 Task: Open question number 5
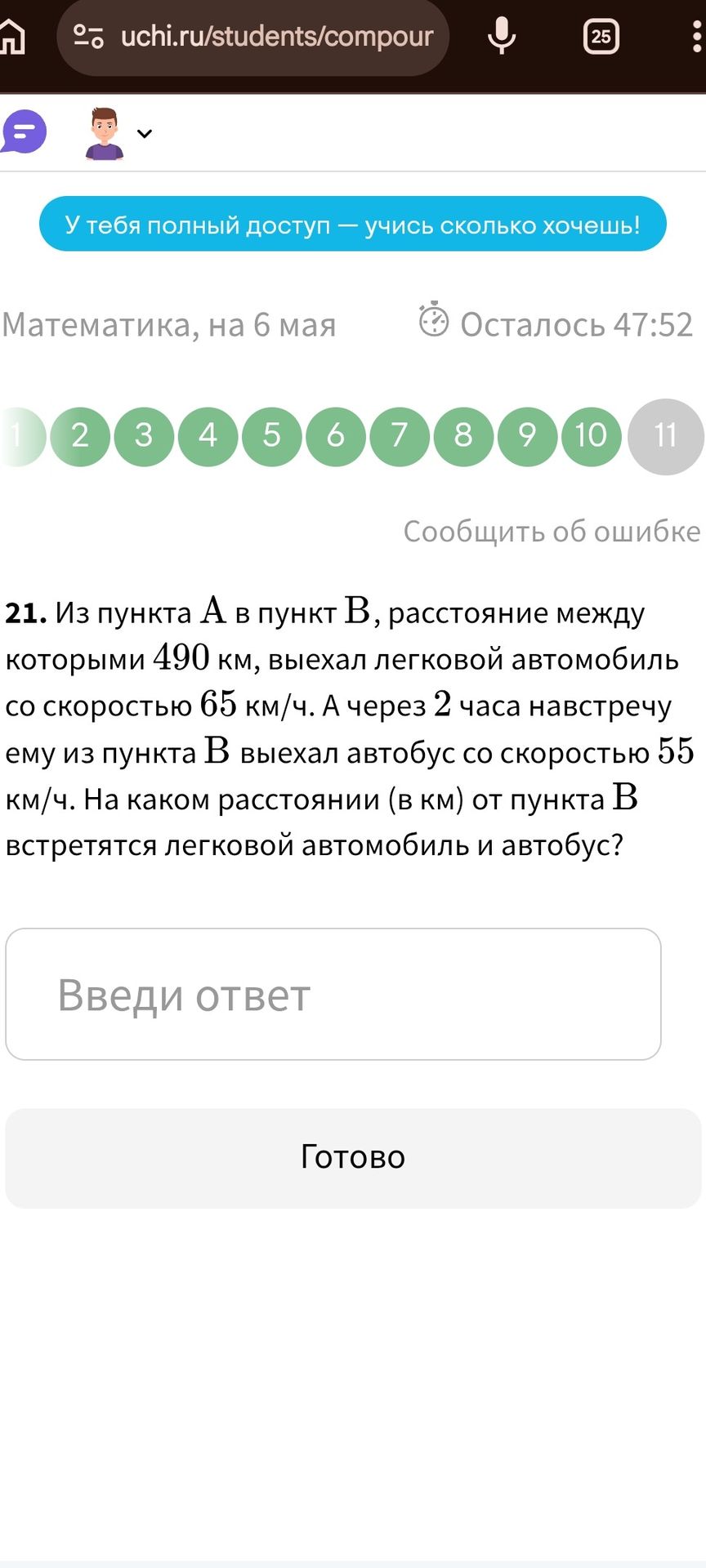(x=272, y=436)
